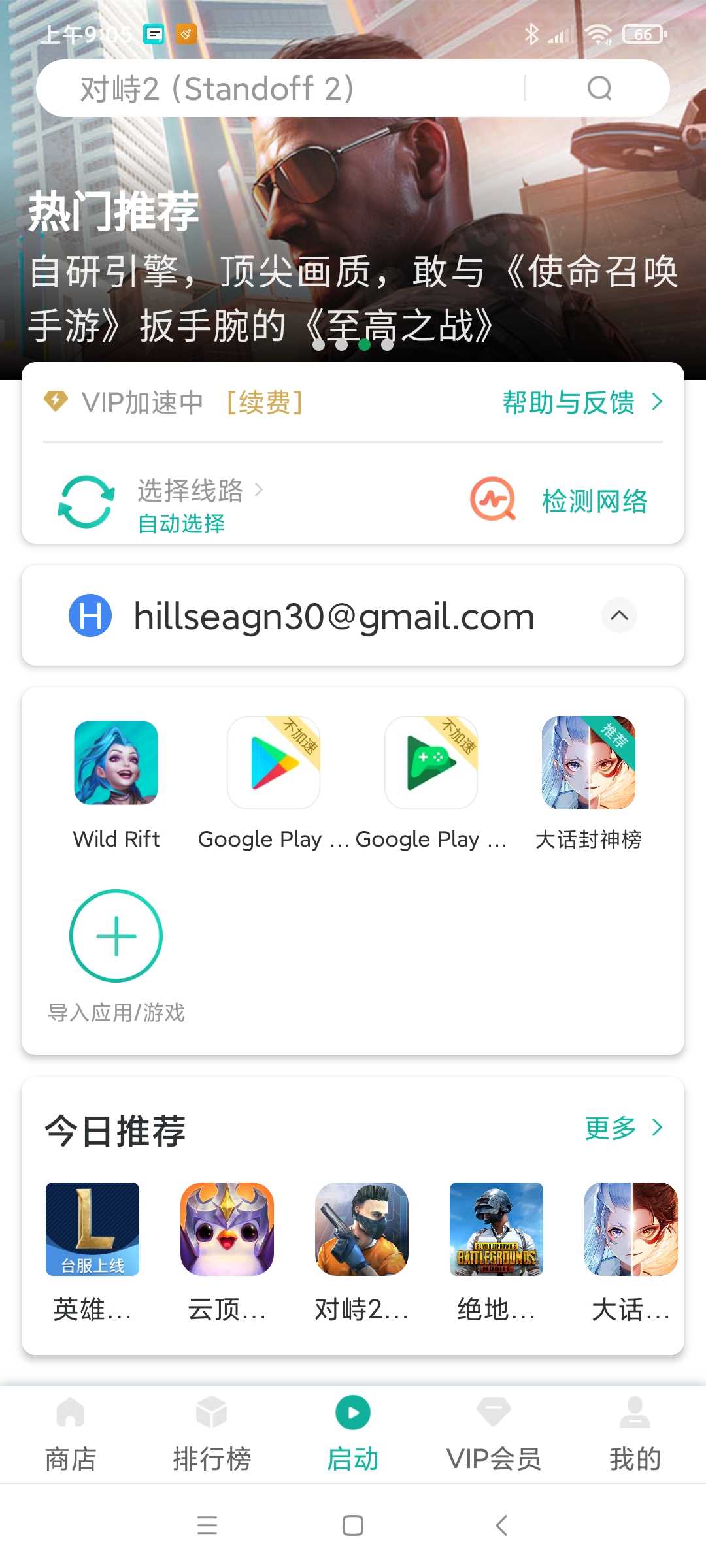Open 绝地 PUBG Mobile recommendation
Viewport: 706px width, 1568px height.
(x=496, y=1229)
